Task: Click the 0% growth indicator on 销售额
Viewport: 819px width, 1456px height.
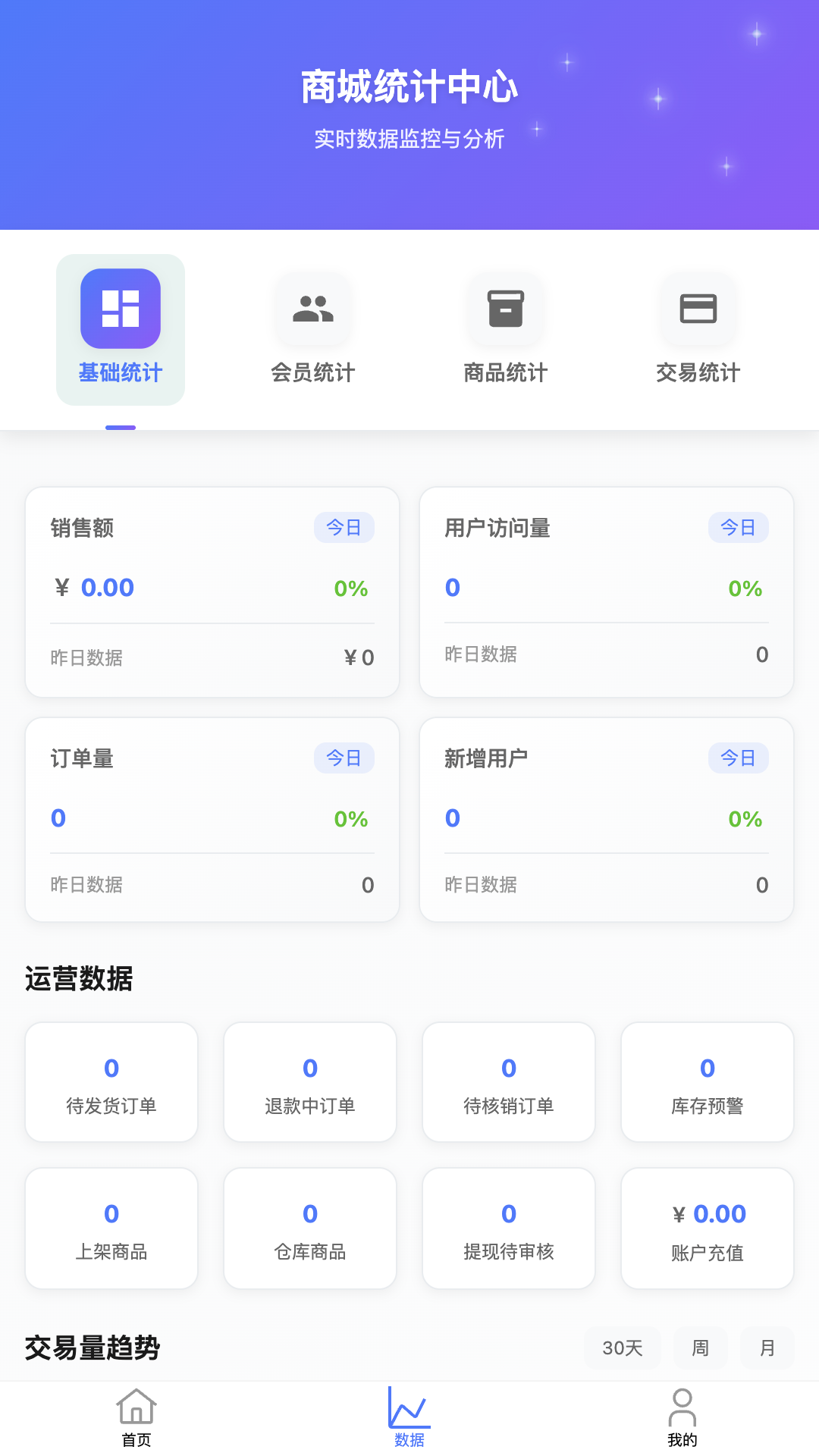Action: (352, 588)
